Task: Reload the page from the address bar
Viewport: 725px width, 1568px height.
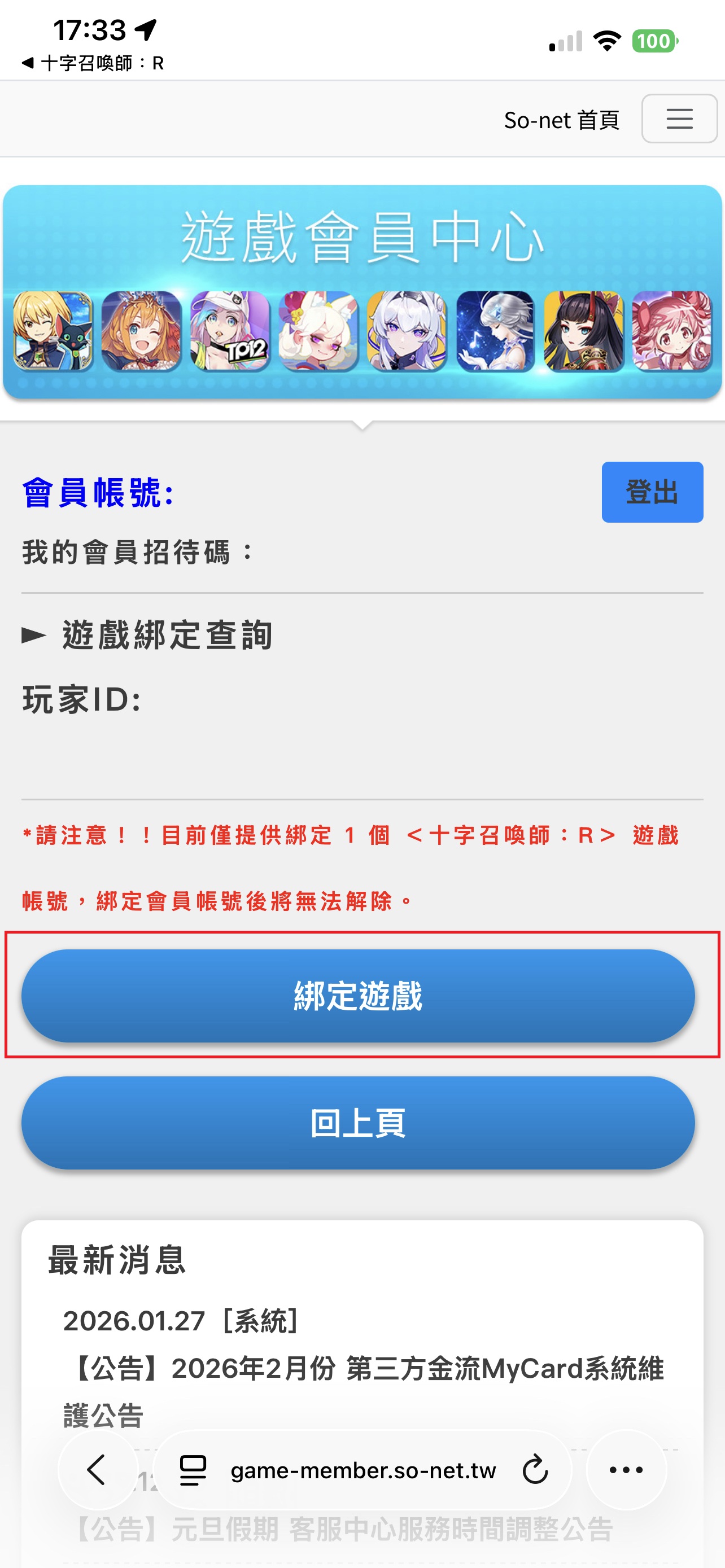Action: pyautogui.click(x=535, y=1470)
